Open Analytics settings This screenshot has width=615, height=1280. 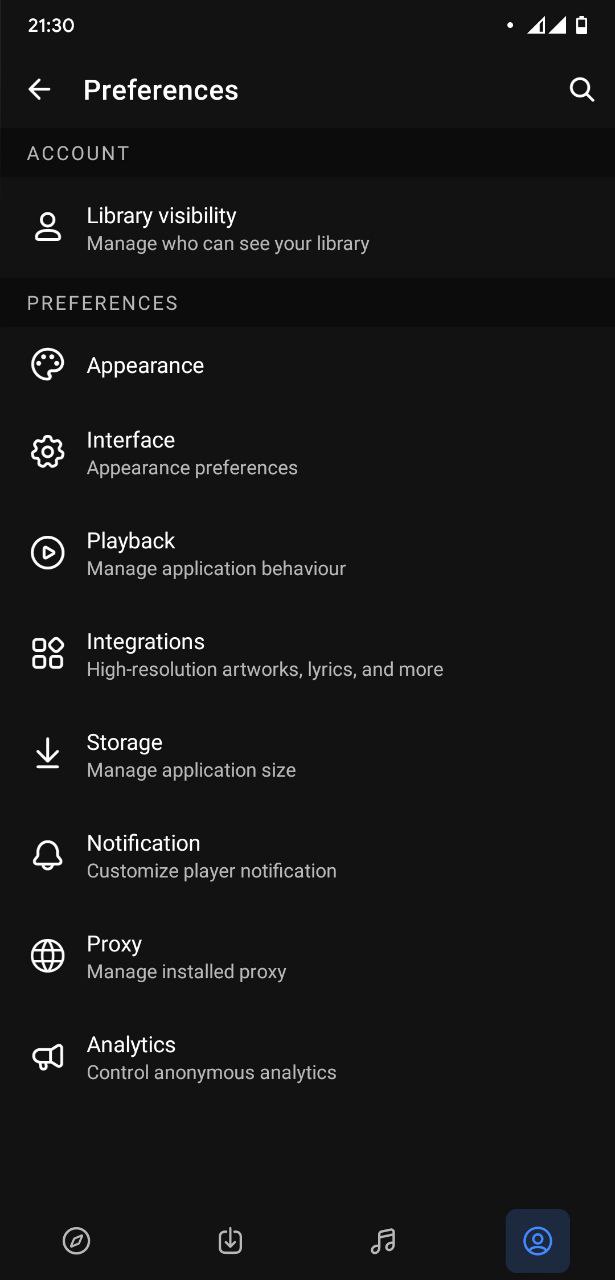307,1057
